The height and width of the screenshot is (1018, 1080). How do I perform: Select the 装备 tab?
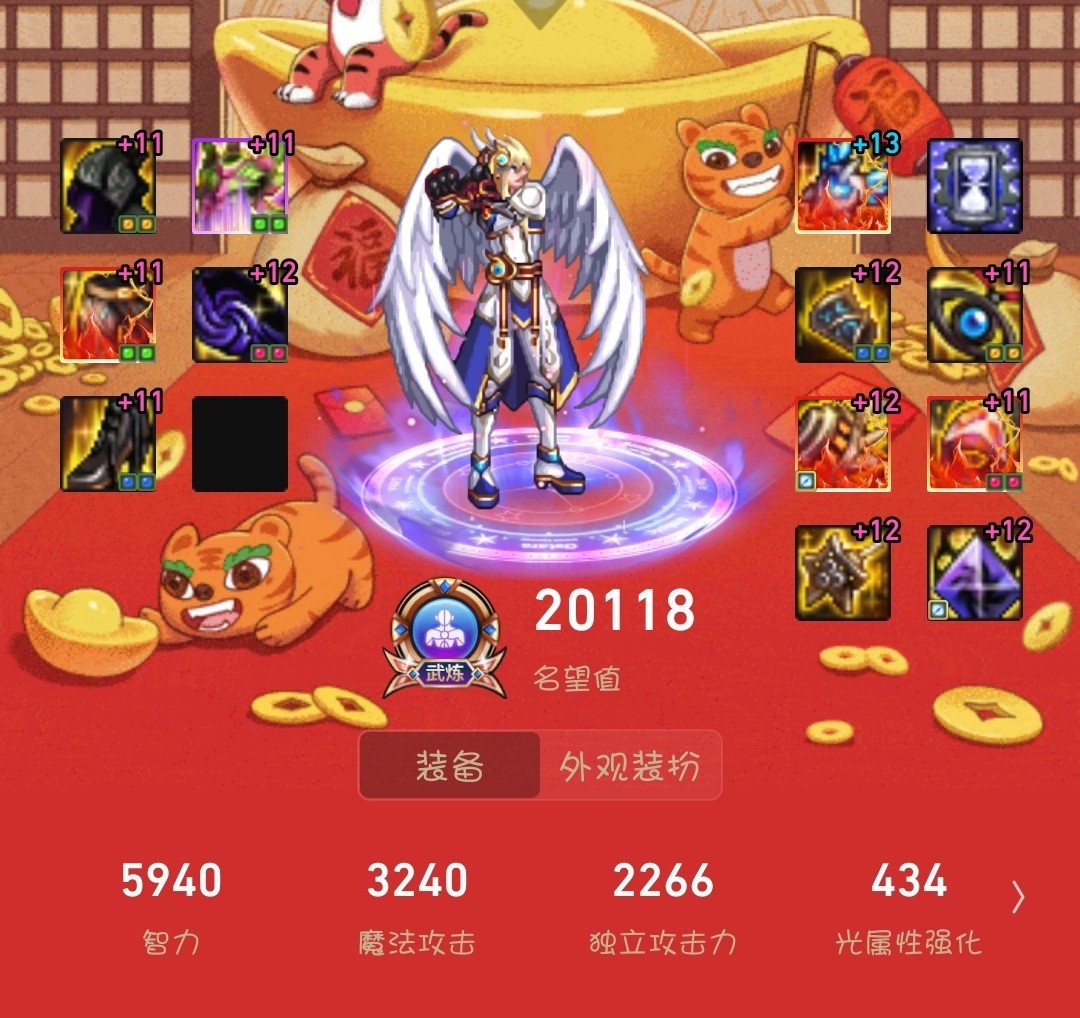(x=450, y=766)
